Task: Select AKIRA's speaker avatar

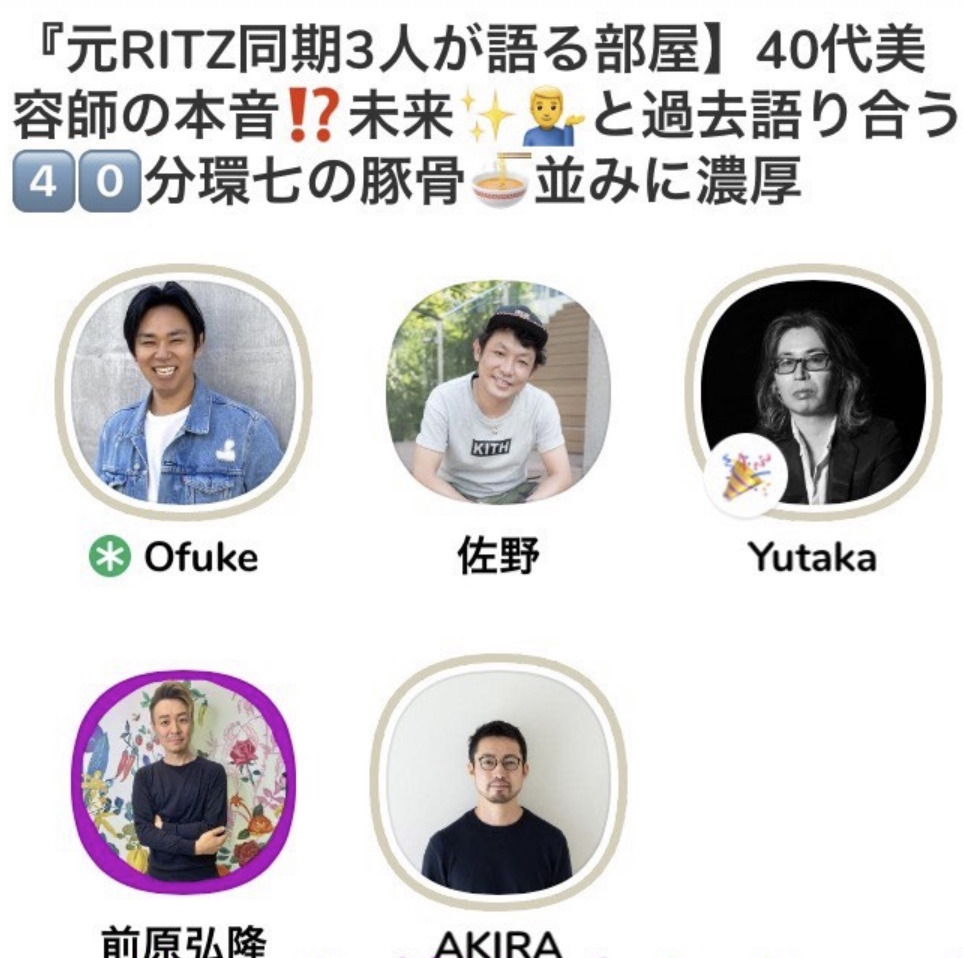Action: point(497,780)
